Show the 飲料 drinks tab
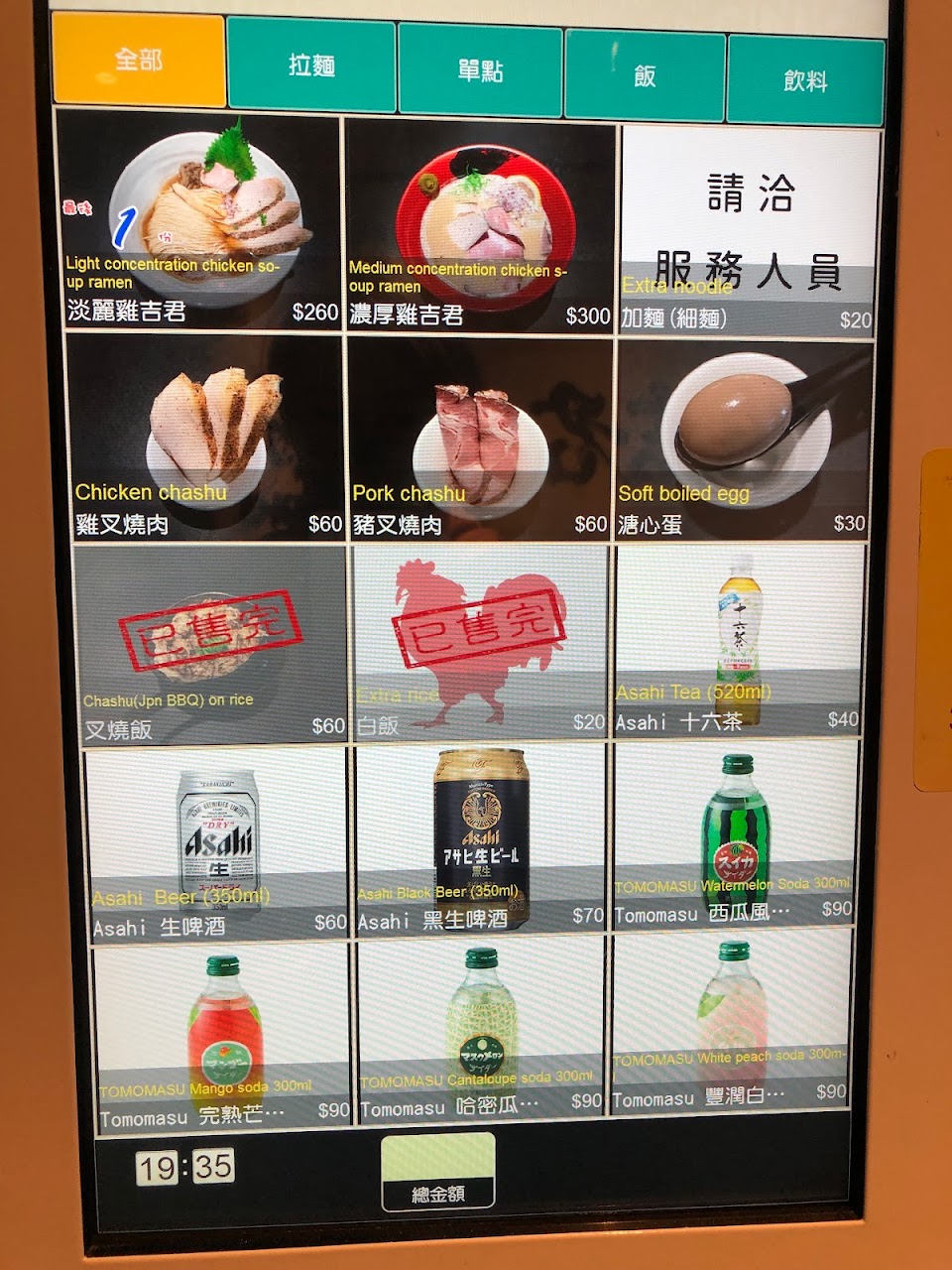Screen dimensions: 952x1270 click(x=805, y=80)
